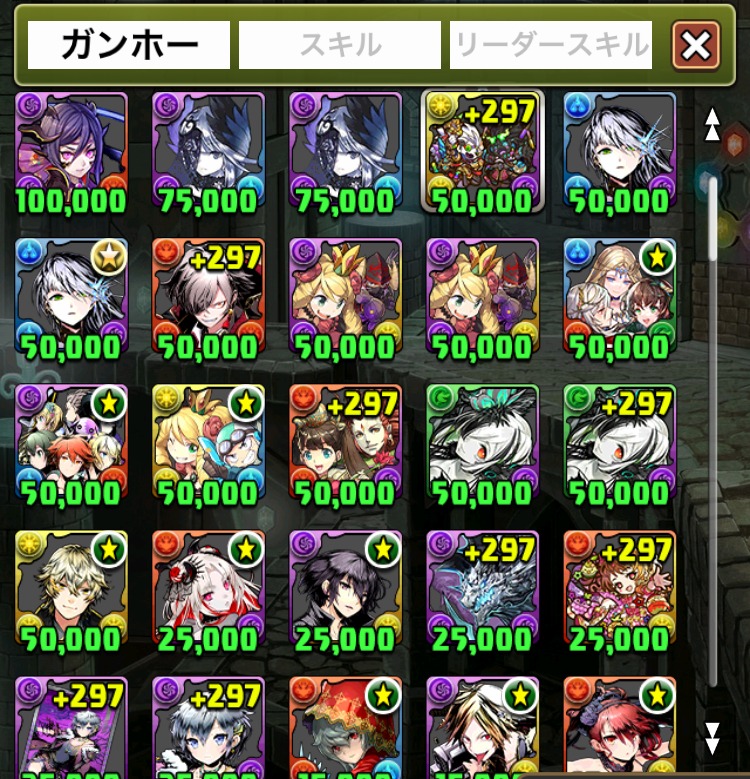Jump to the bottom with the down arrows

pyautogui.click(x=712, y=738)
